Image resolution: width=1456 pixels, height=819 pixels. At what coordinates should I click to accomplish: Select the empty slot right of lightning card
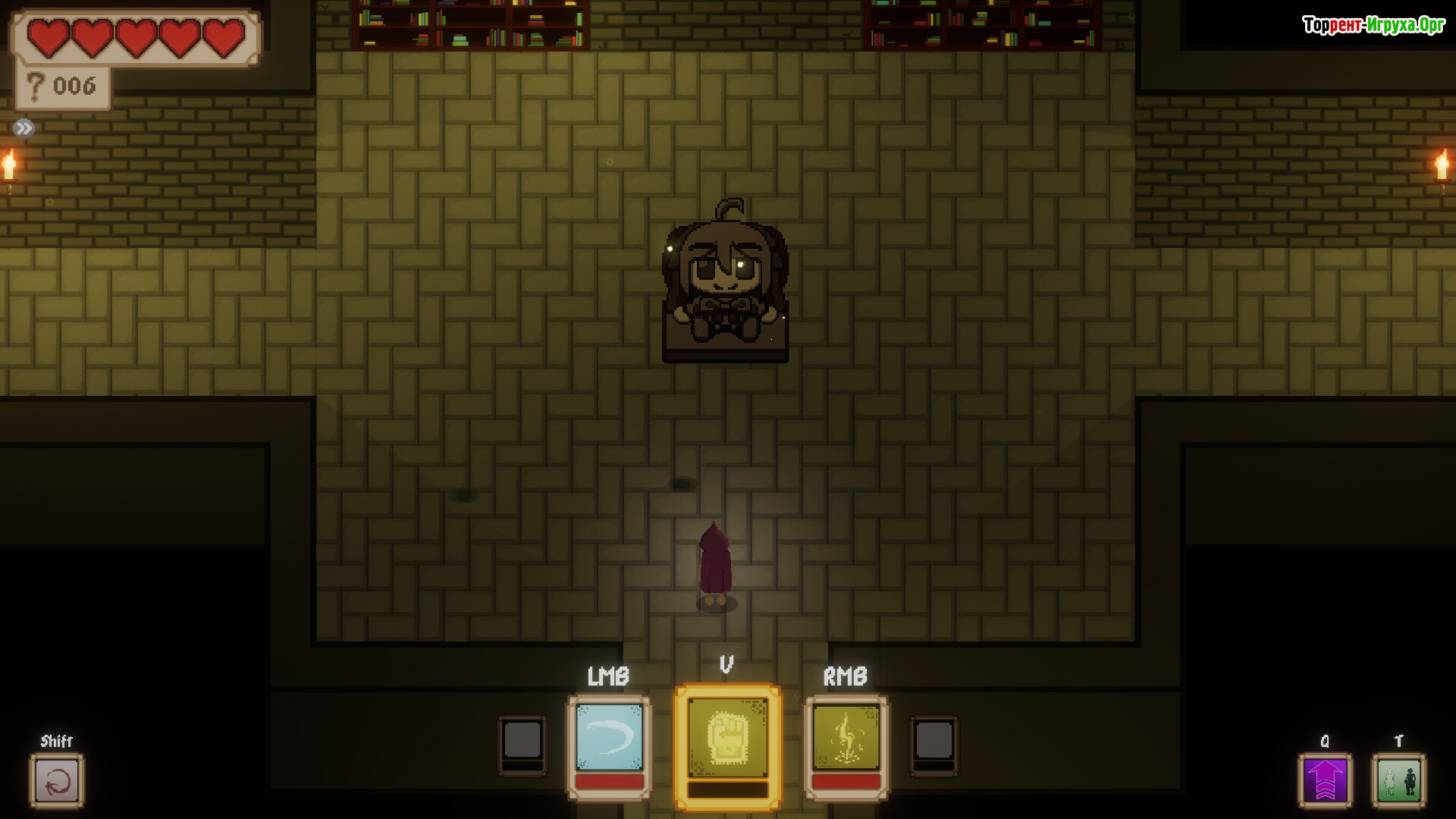[934, 744]
